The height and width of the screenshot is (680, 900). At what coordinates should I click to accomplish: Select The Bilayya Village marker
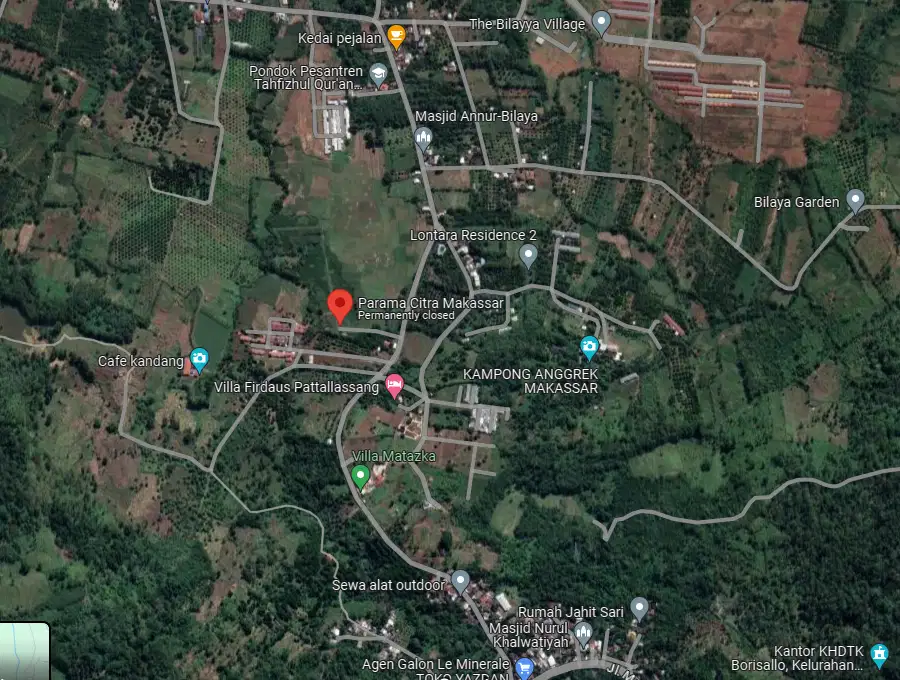coord(601,21)
